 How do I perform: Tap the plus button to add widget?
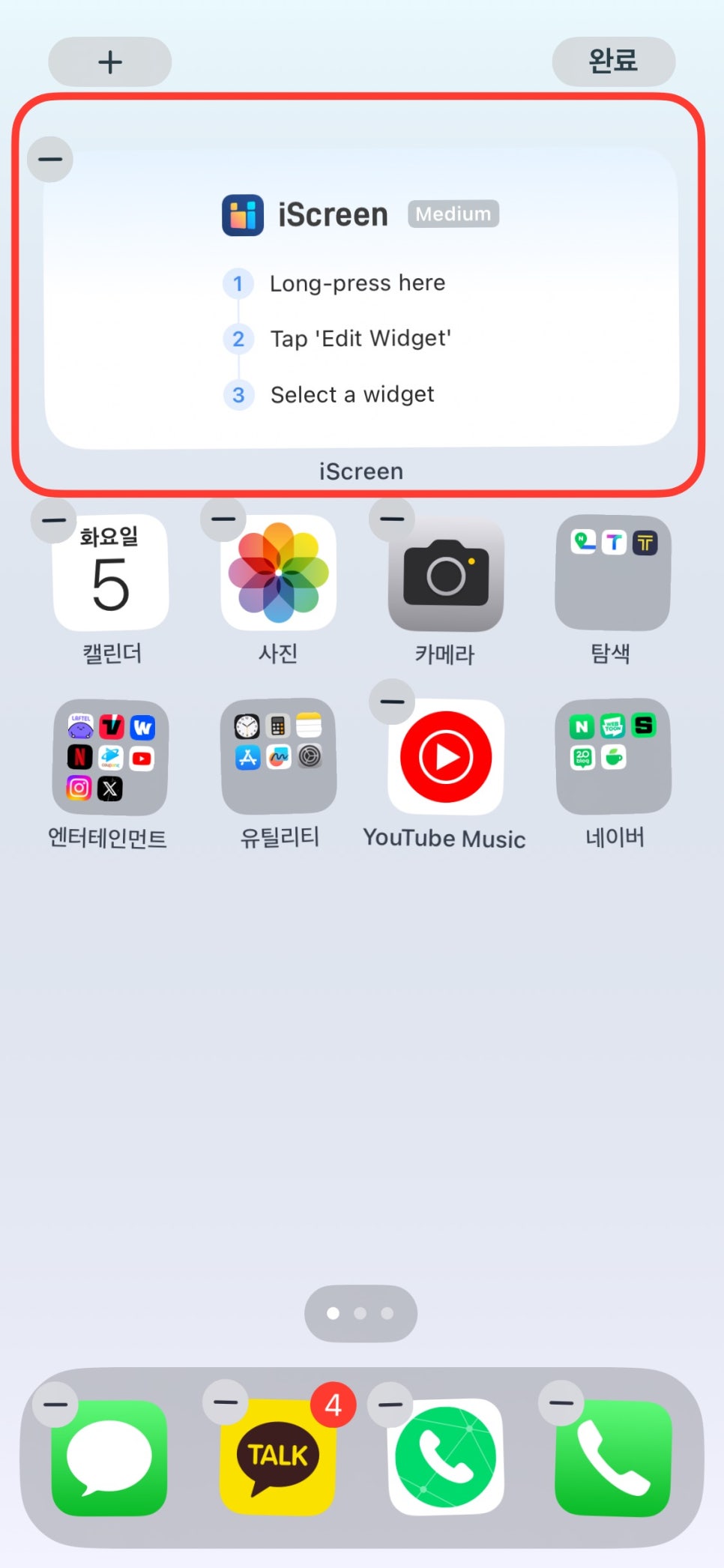click(110, 61)
